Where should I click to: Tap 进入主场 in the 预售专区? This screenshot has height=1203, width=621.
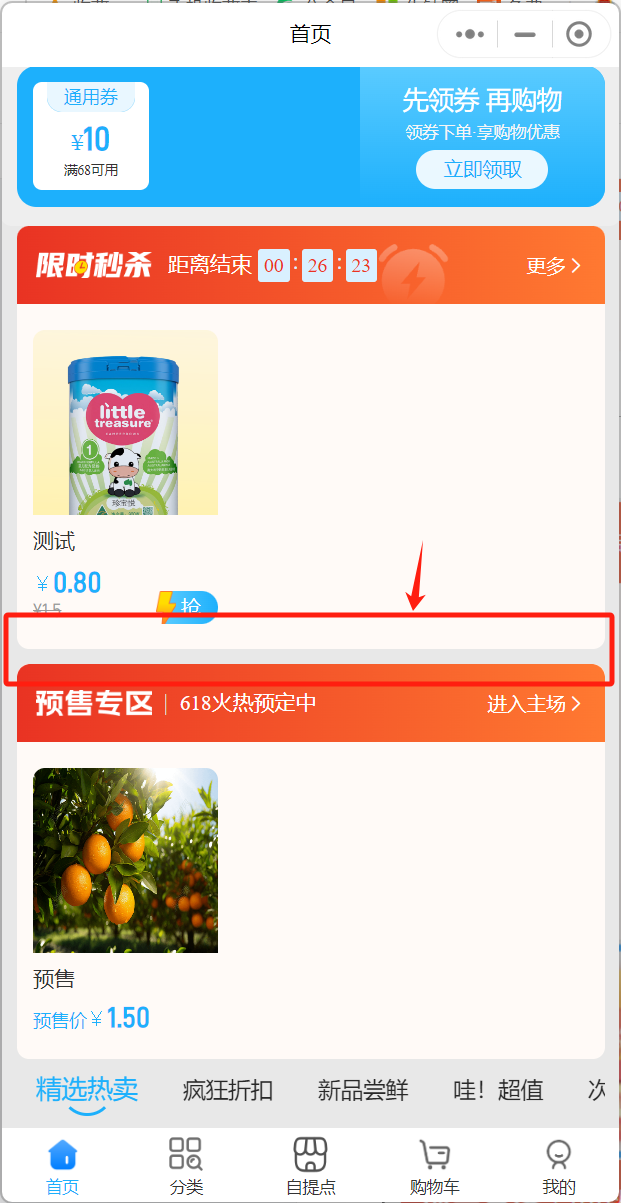coord(533,704)
